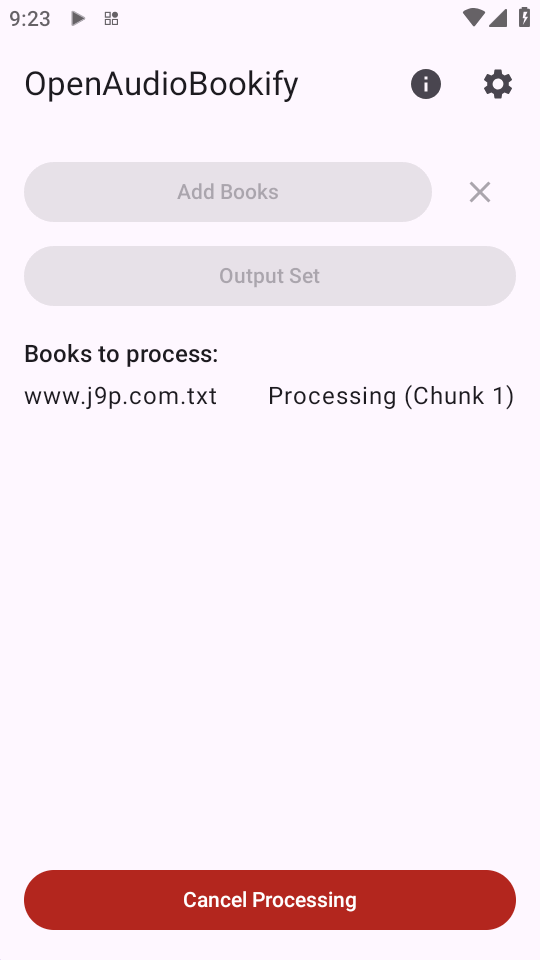
Task: Cancel Processing of the book
Action: [270, 900]
